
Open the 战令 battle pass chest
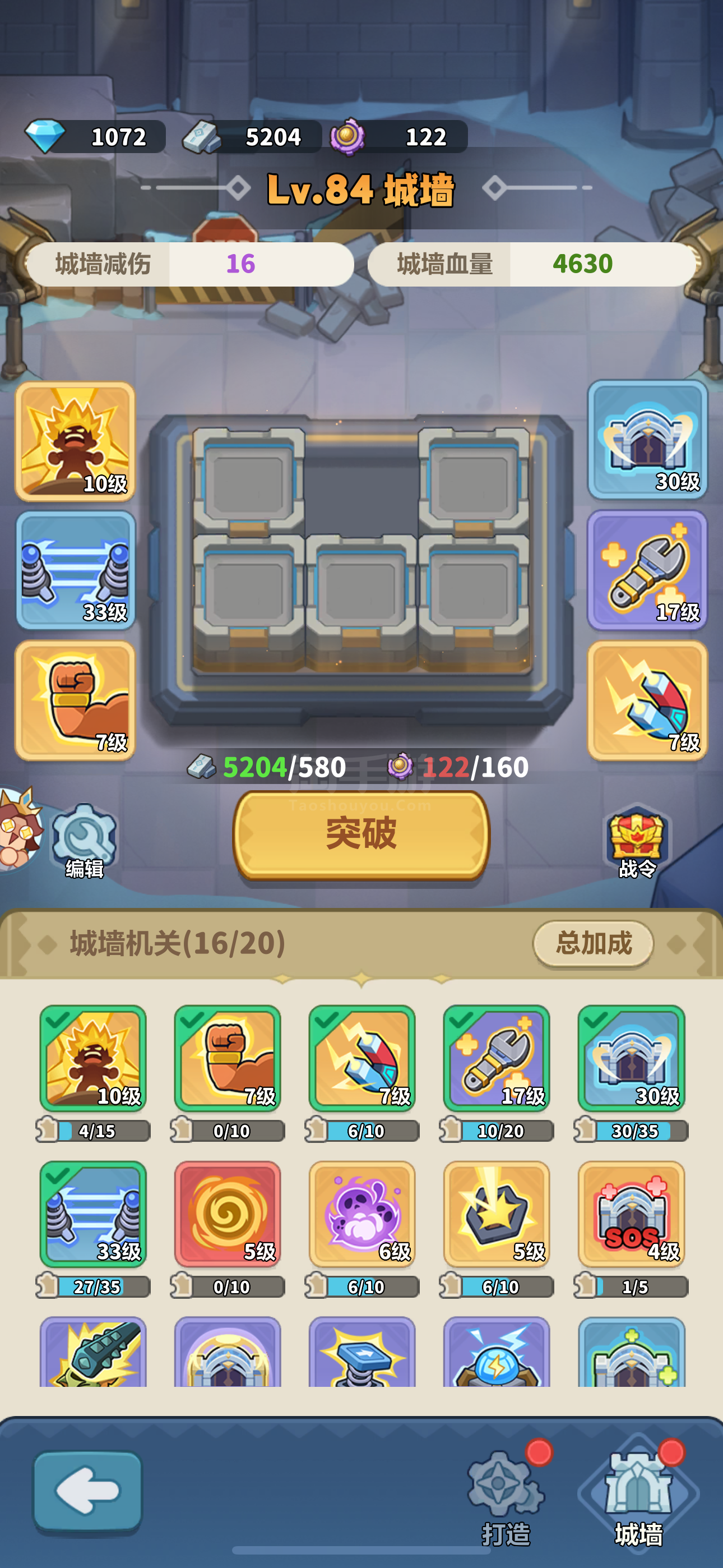[636, 841]
